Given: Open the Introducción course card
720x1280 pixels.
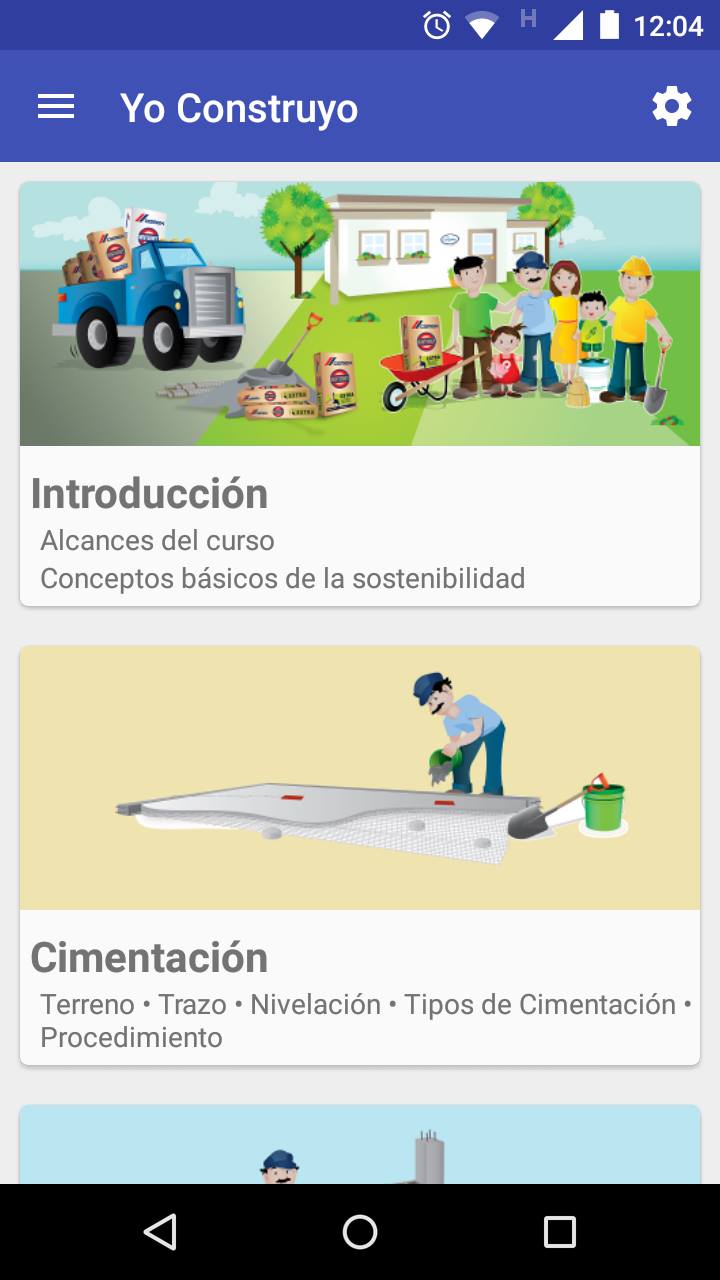Looking at the screenshot, I should [x=360, y=393].
